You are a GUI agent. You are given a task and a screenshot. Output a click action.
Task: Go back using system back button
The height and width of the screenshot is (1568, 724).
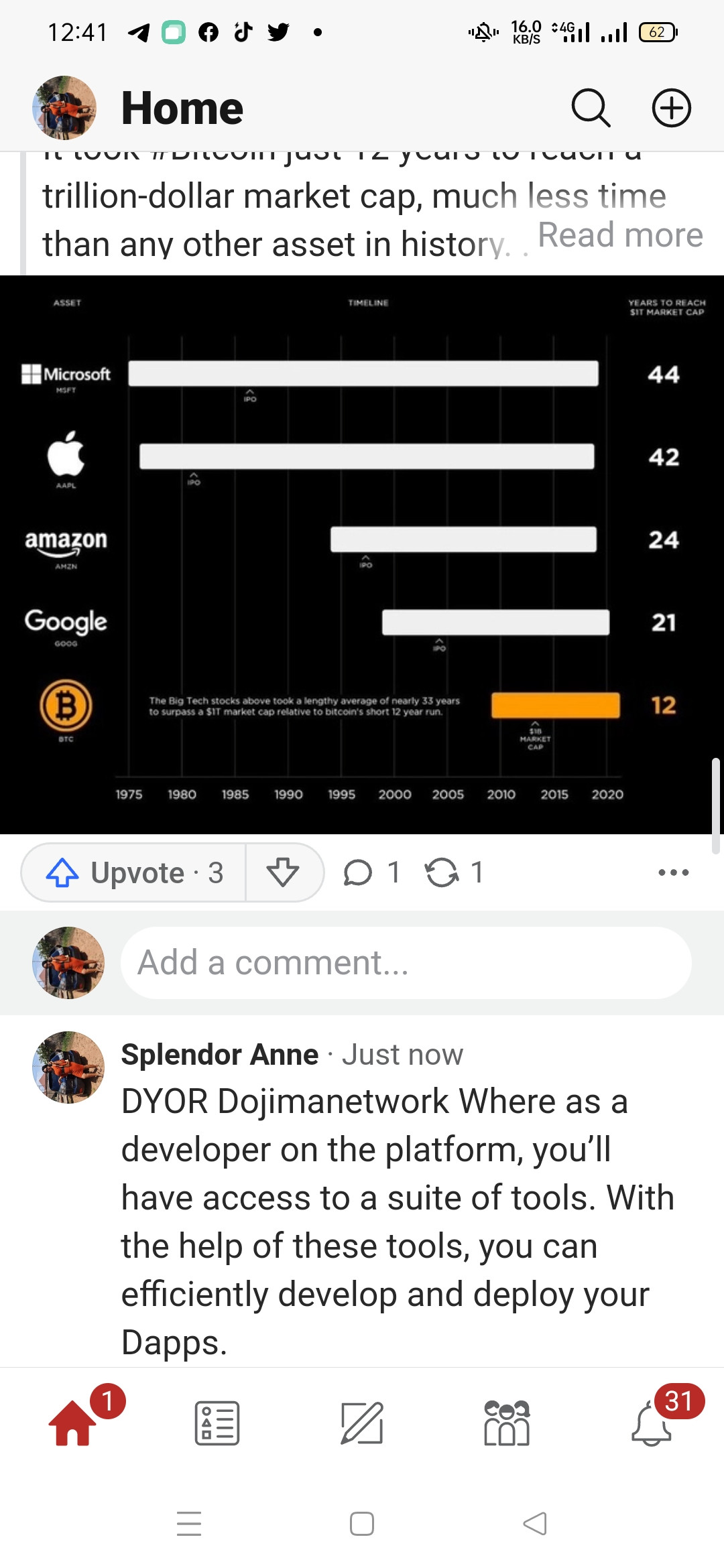click(x=535, y=1524)
